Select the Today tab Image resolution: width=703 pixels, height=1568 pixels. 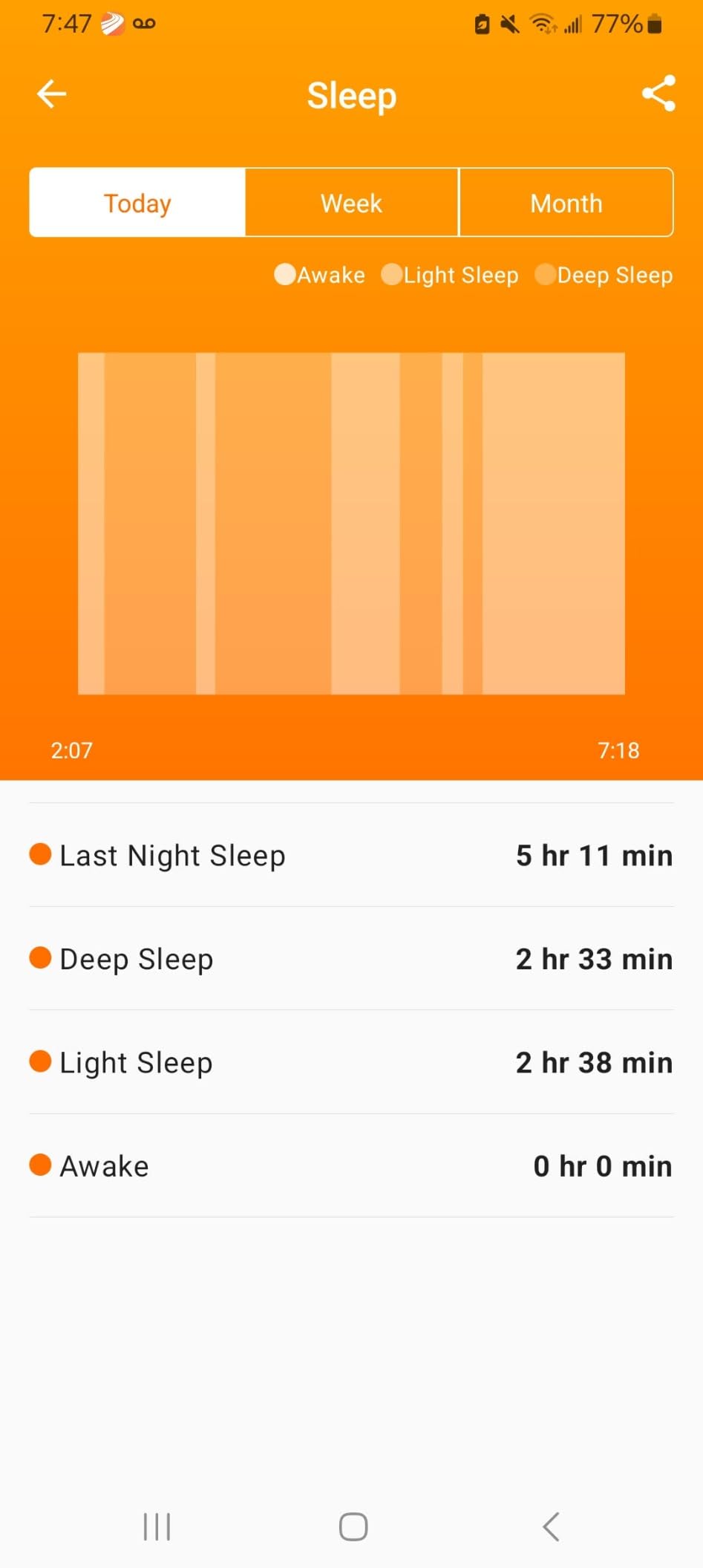(137, 203)
